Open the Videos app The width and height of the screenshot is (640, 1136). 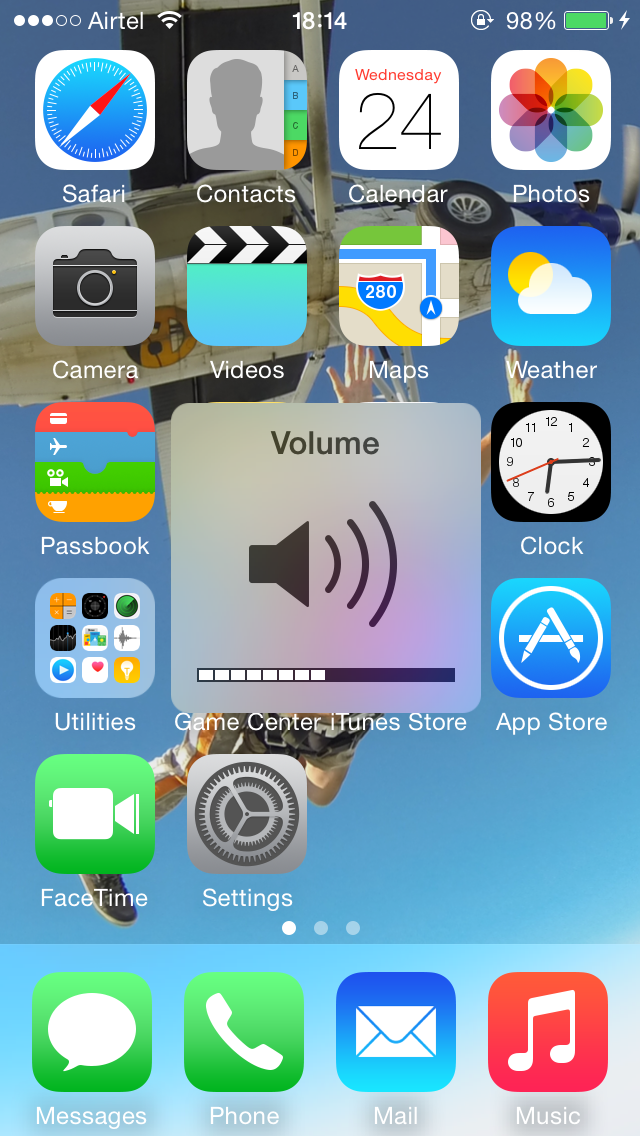point(247,286)
